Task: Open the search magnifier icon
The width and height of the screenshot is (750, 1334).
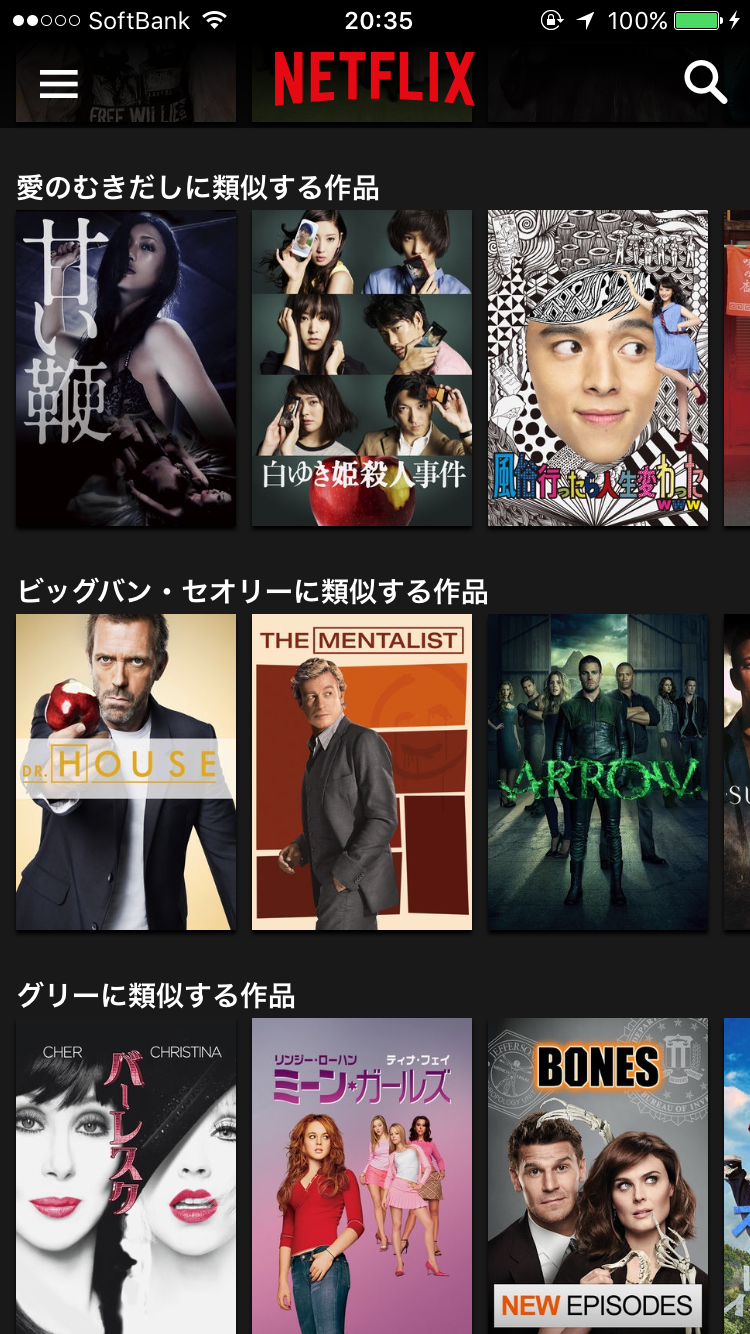Action: (x=705, y=83)
